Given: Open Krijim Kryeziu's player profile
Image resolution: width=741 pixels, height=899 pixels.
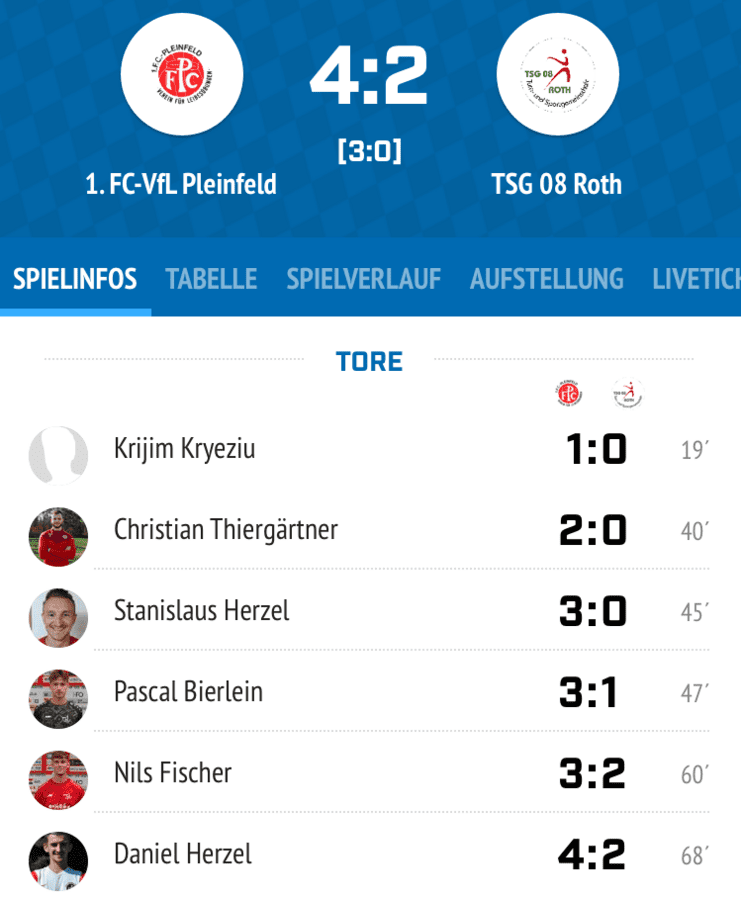Looking at the screenshot, I should (x=185, y=448).
